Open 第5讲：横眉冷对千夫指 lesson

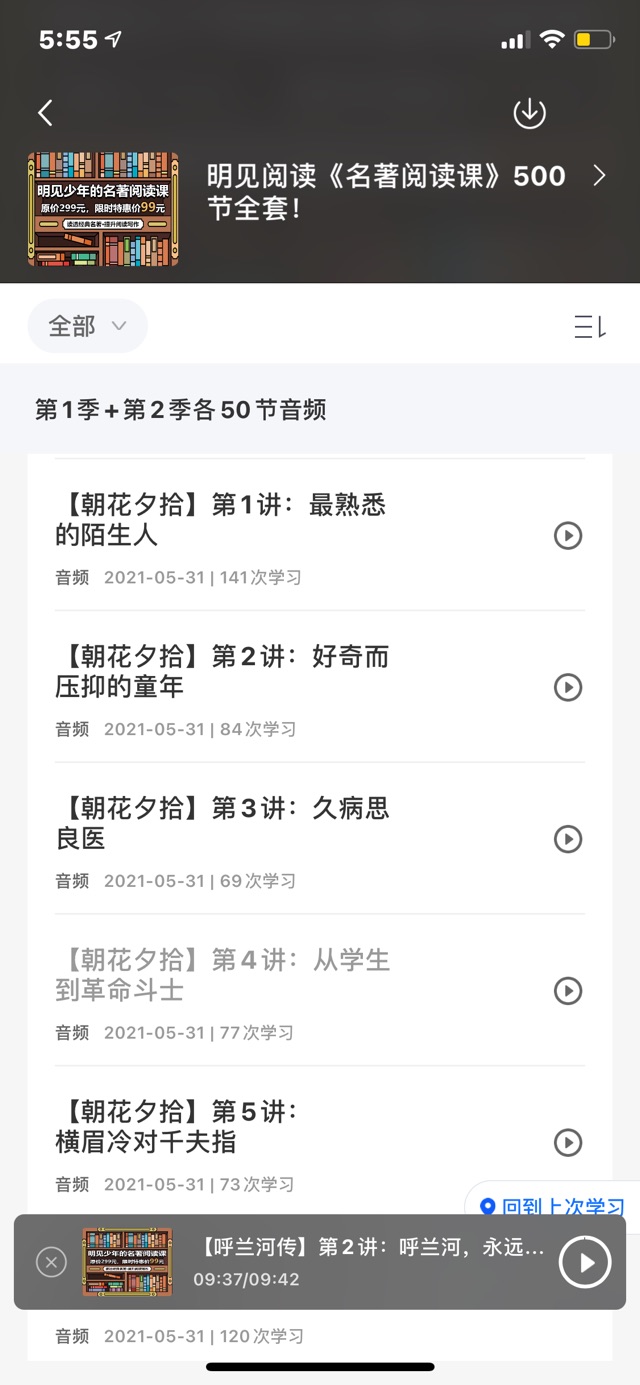tap(306, 1141)
